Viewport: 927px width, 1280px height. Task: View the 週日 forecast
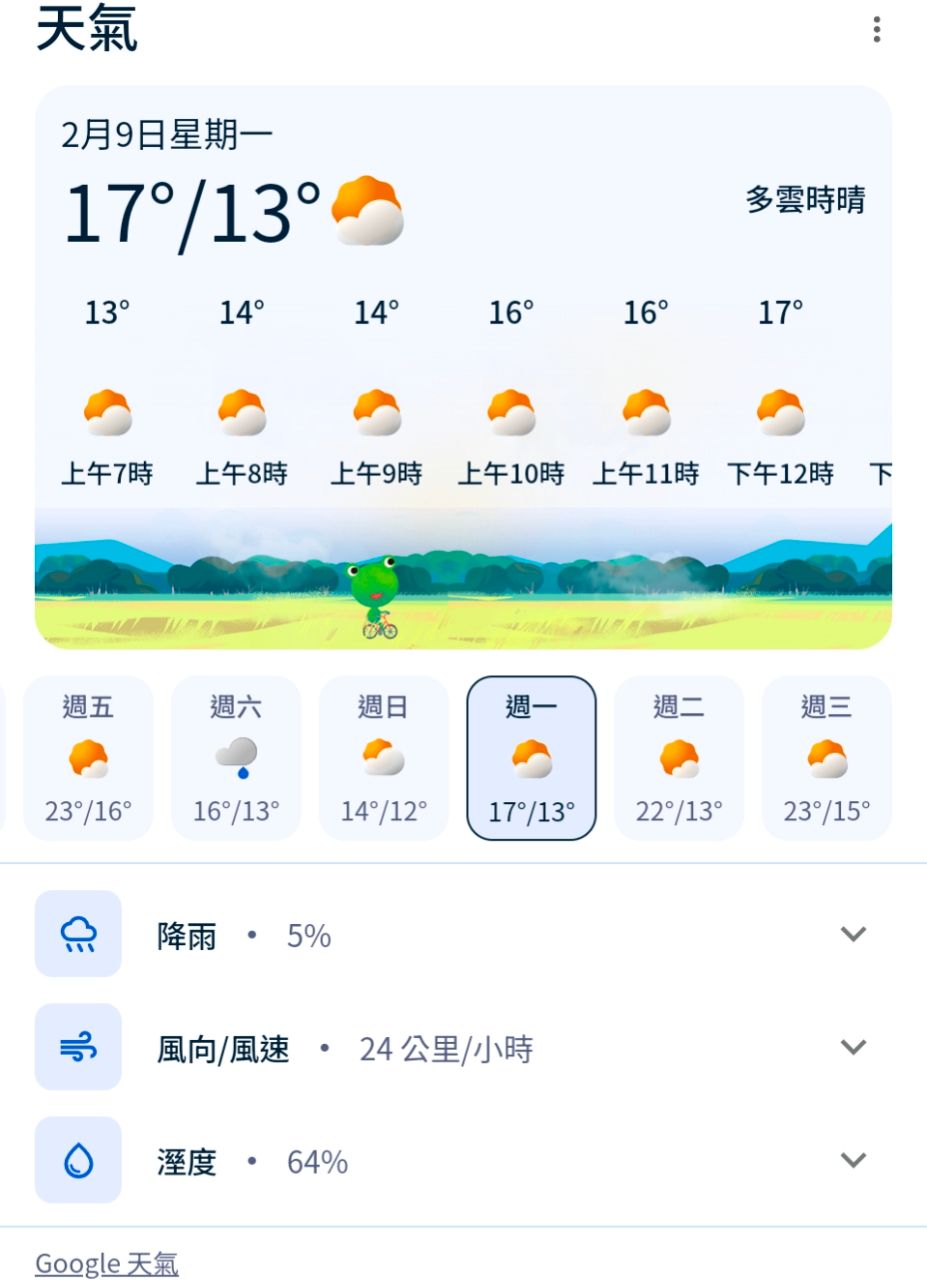point(383,758)
